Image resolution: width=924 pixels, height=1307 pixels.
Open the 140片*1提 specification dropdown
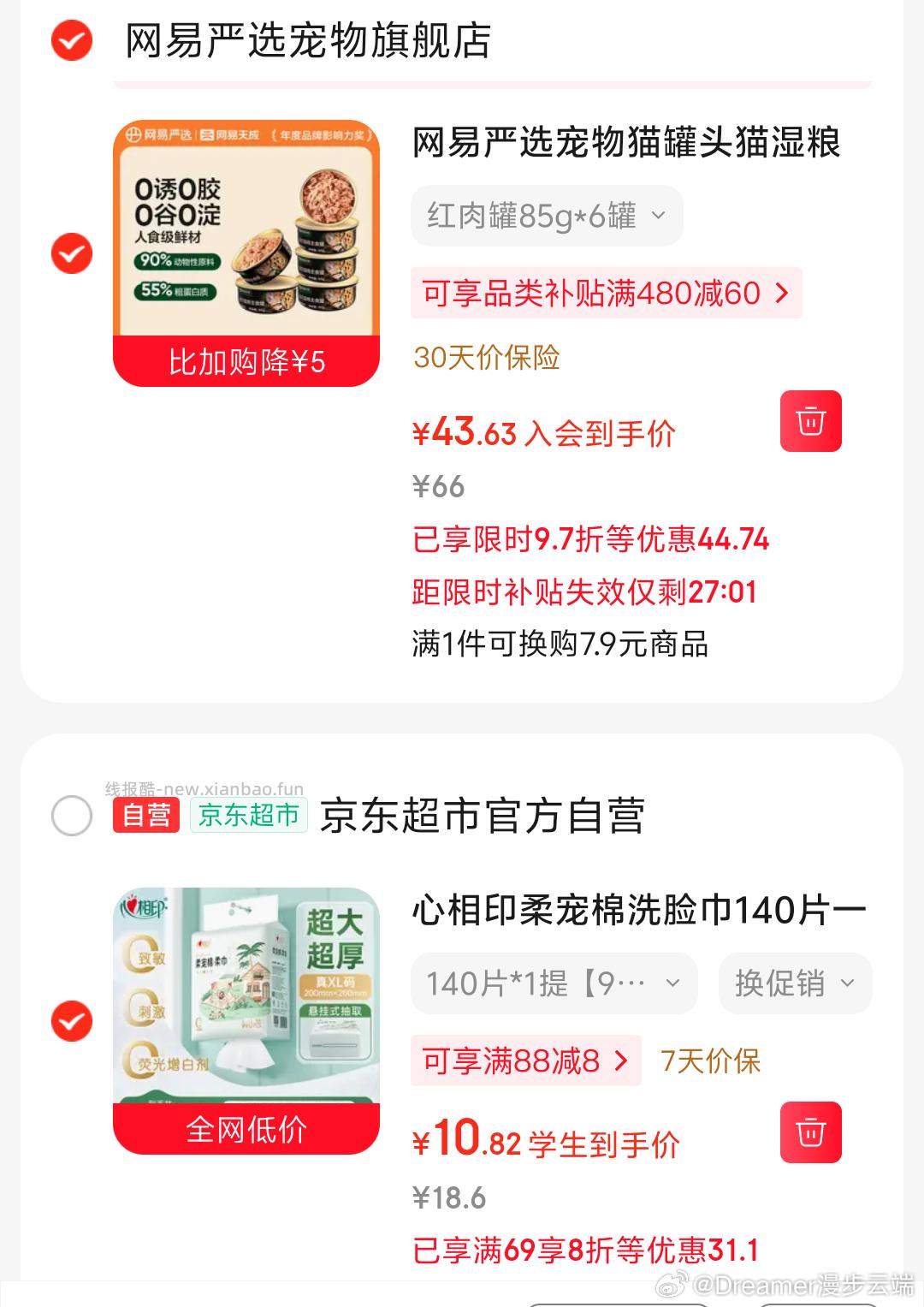[554, 983]
